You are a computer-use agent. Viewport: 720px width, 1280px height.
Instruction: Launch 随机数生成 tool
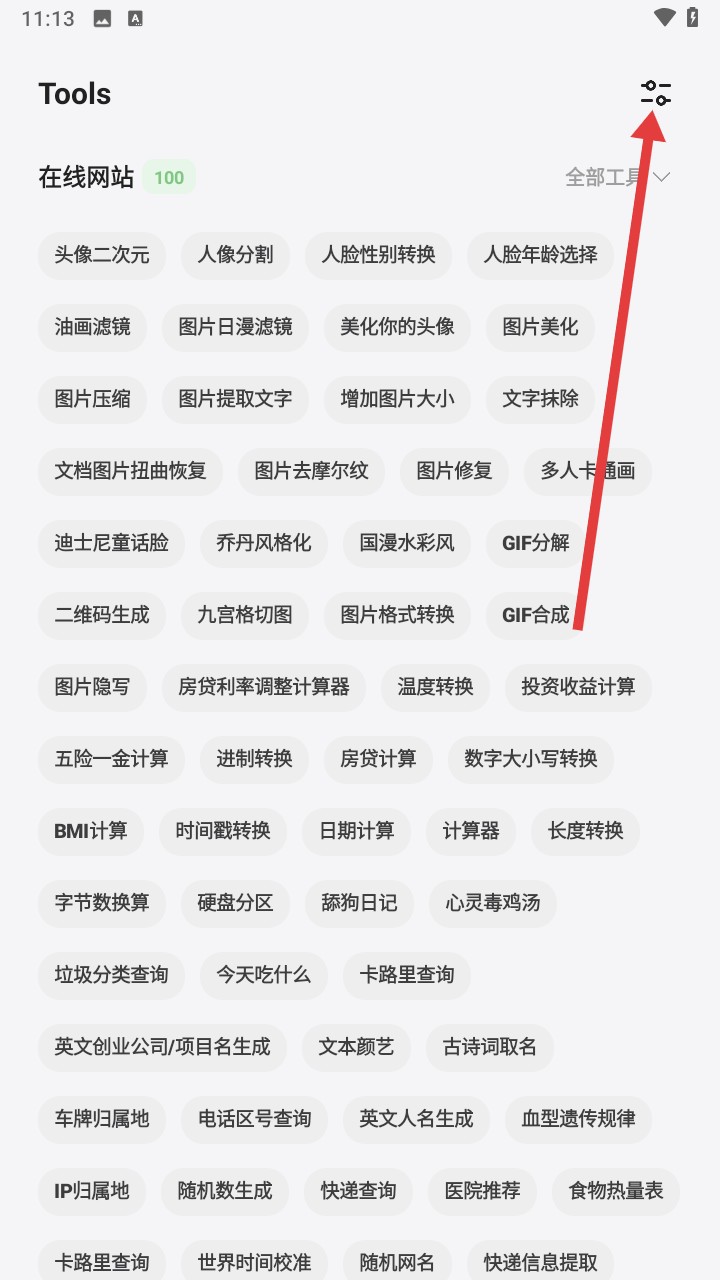(225, 1191)
